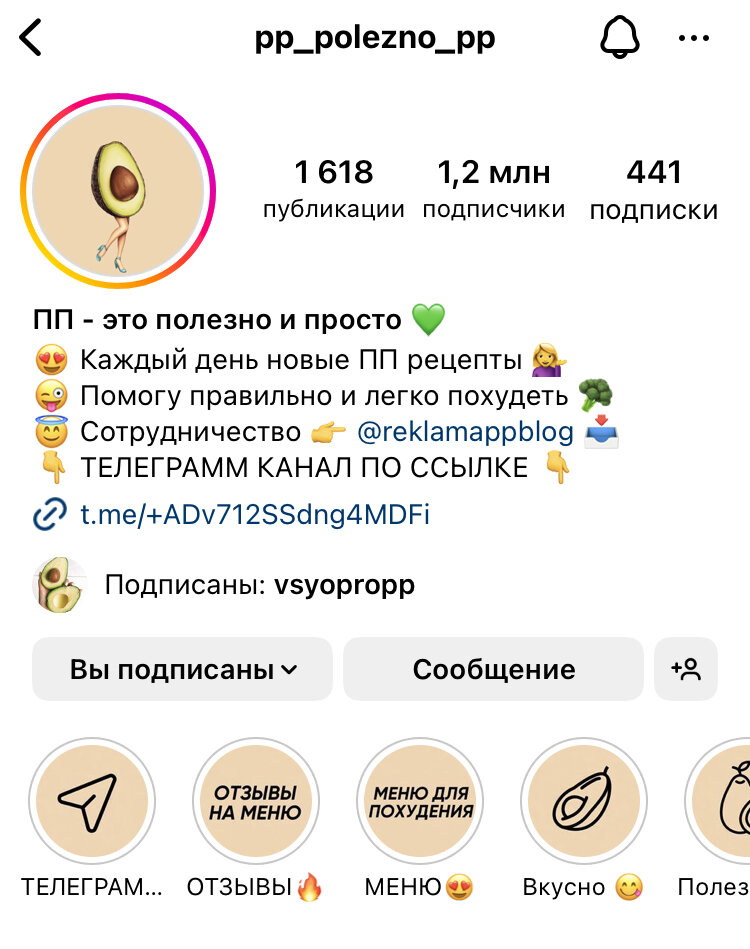This screenshot has height=949, width=750.
Task: Open the ОТЗЫВЫ НА МЕНЮ highlight
Action: (256, 802)
